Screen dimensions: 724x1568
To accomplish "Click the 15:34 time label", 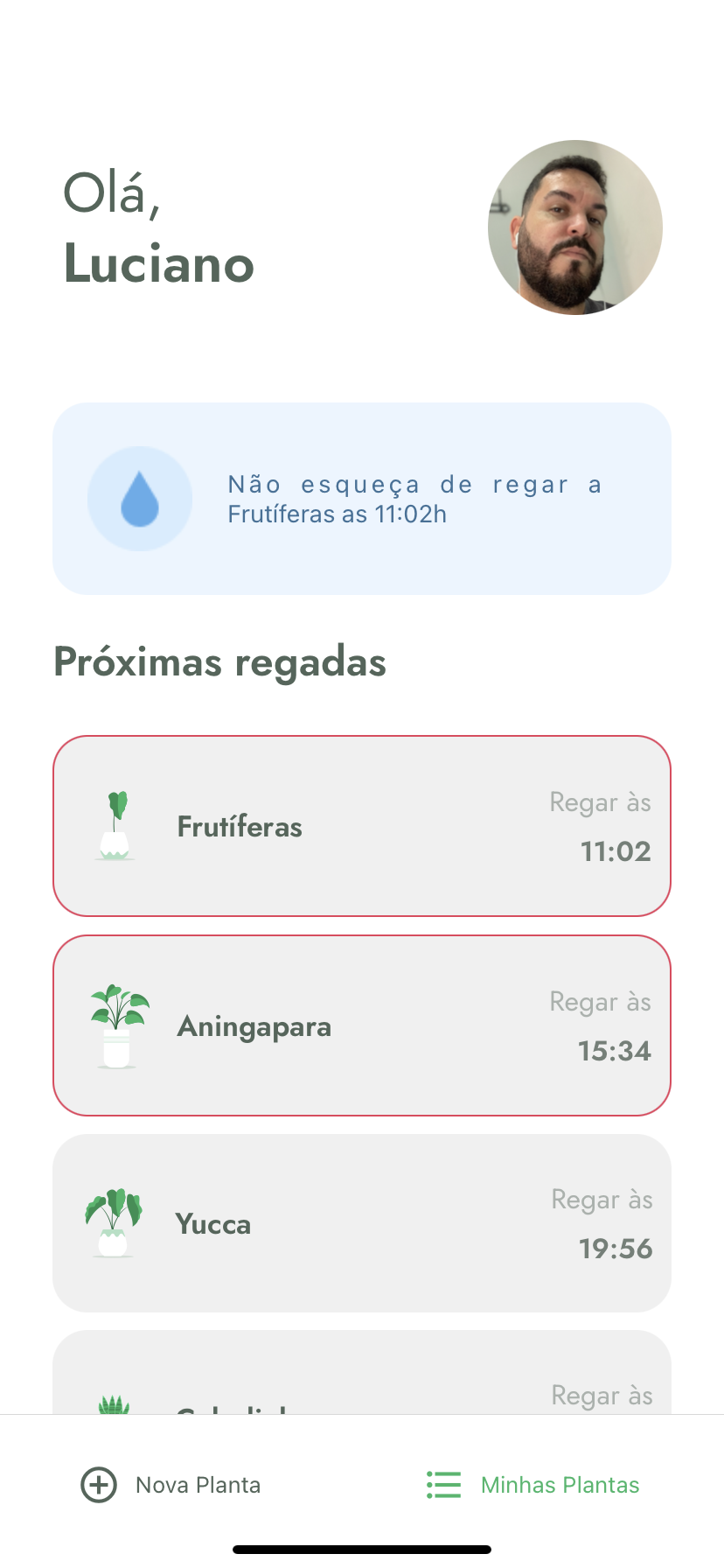I will click(x=614, y=1051).
